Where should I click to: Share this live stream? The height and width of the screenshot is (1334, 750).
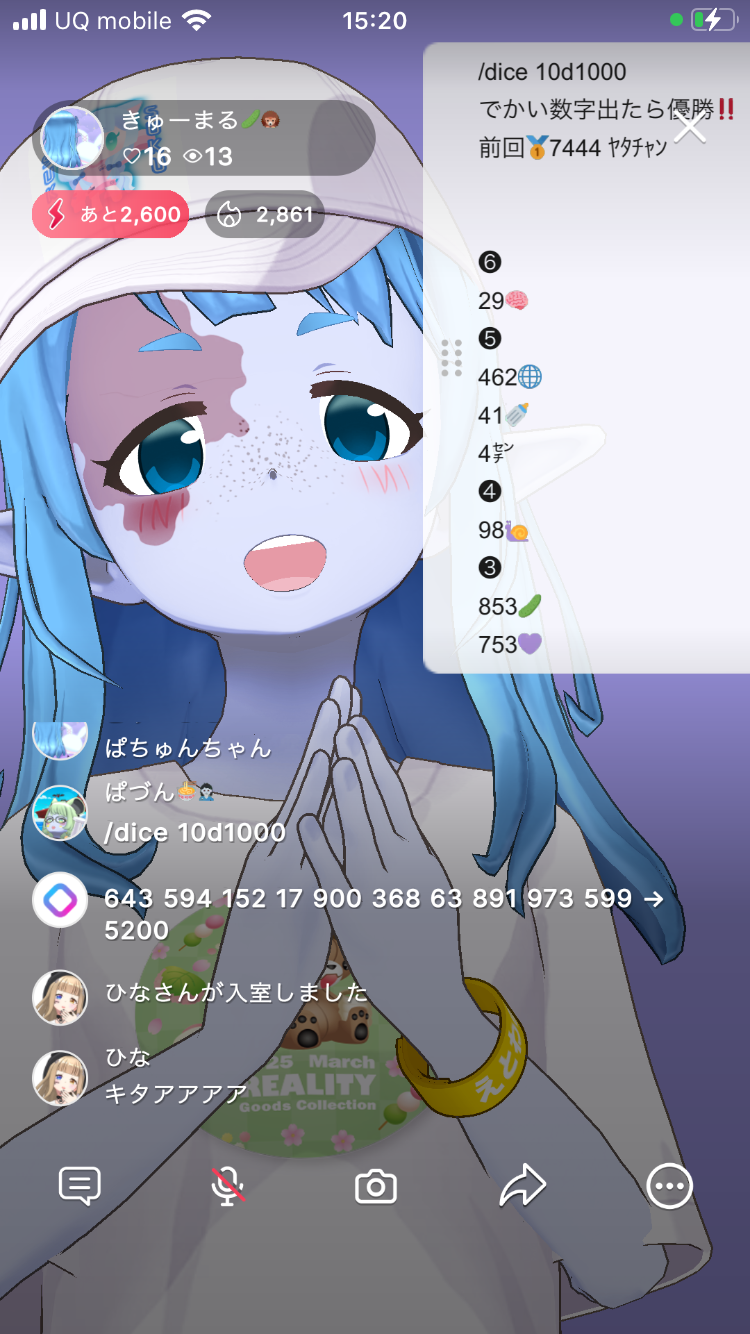522,1186
